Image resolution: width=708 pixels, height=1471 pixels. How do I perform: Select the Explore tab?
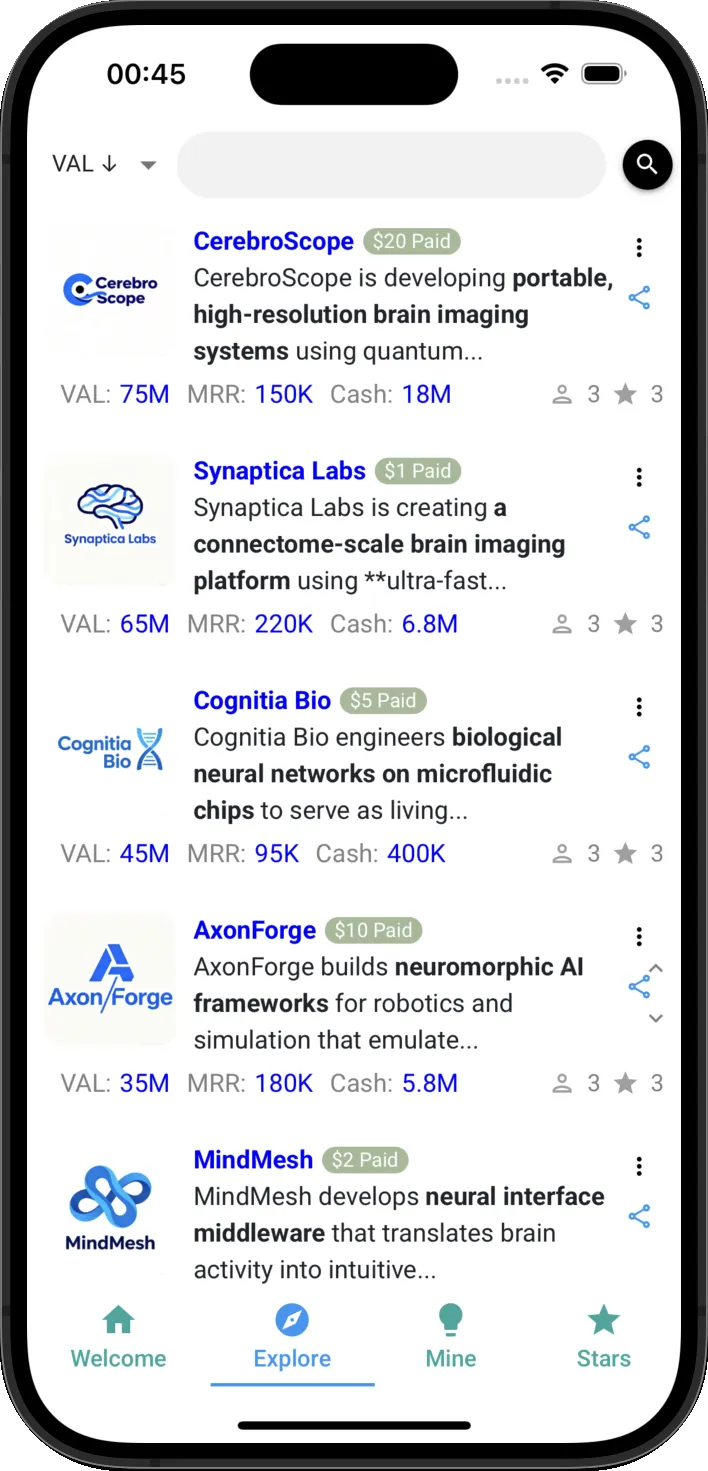tap(292, 1337)
